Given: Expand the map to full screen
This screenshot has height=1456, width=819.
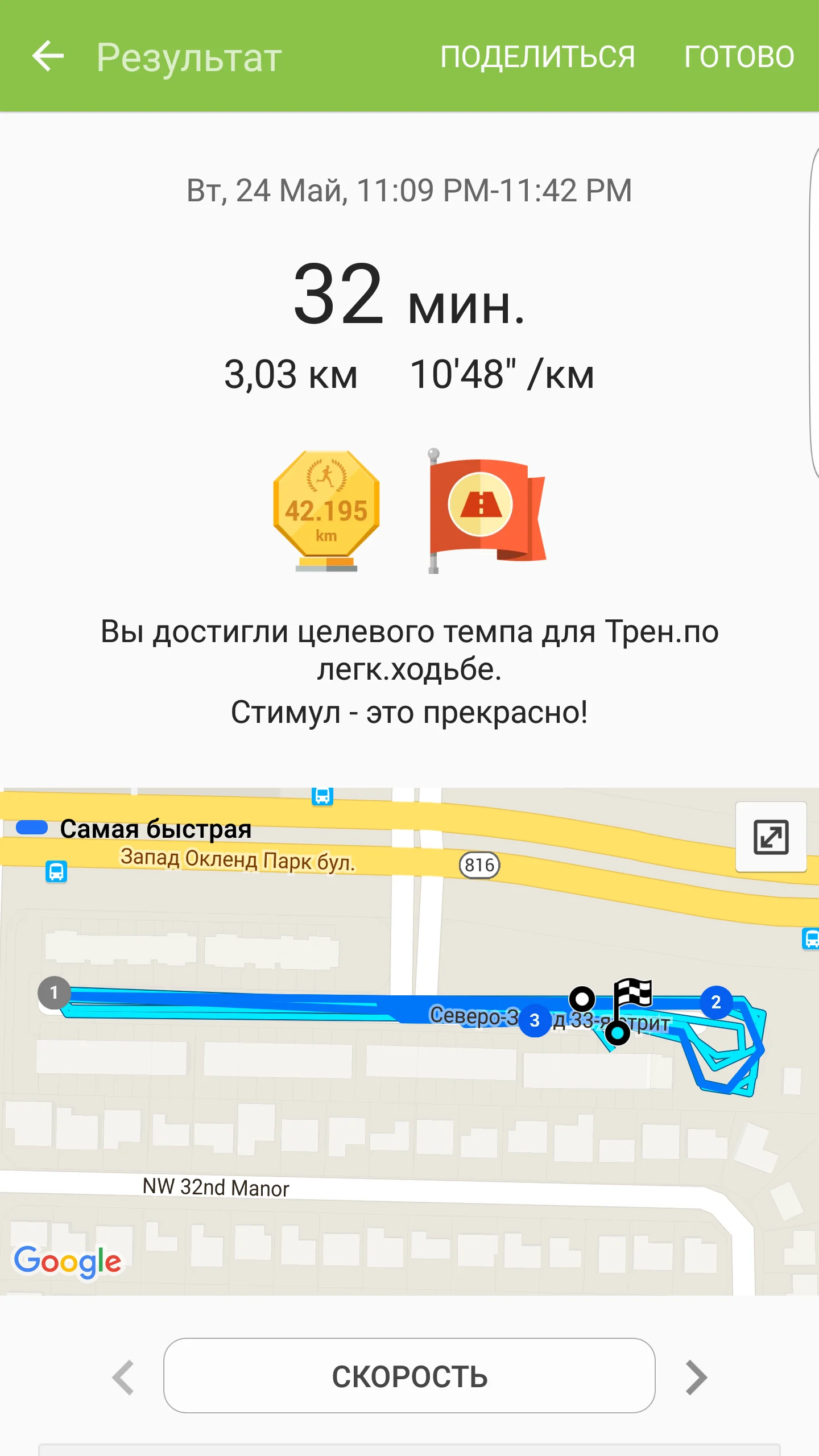Looking at the screenshot, I should tap(771, 837).
